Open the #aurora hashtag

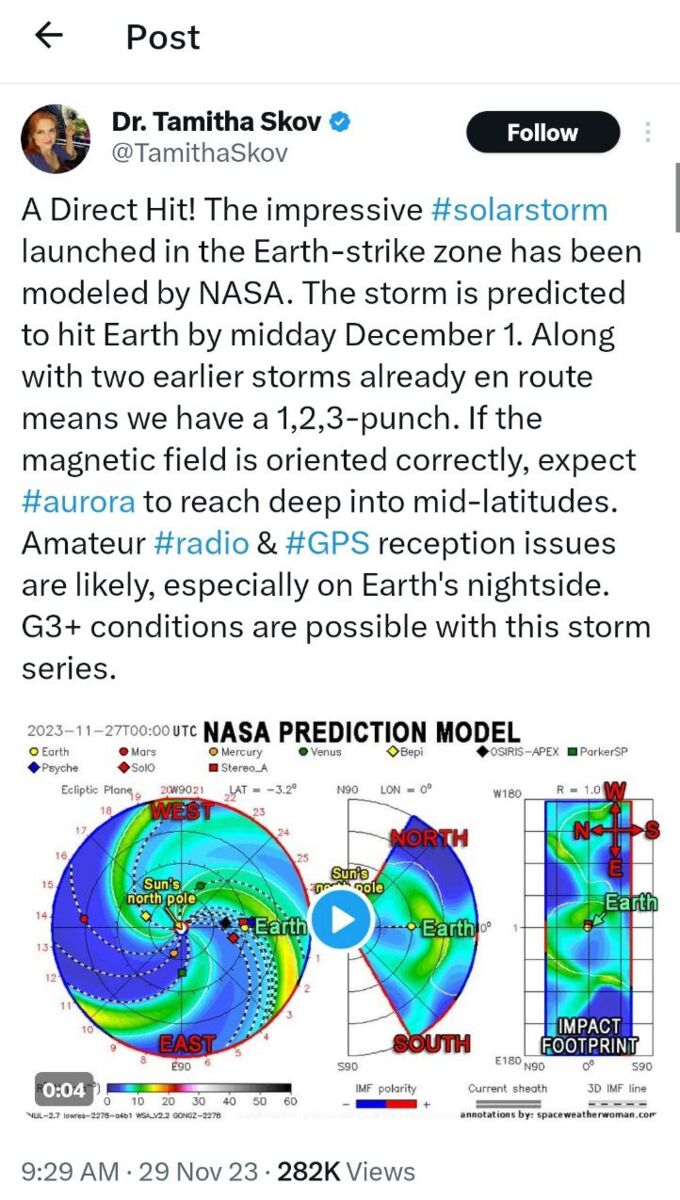click(78, 502)
